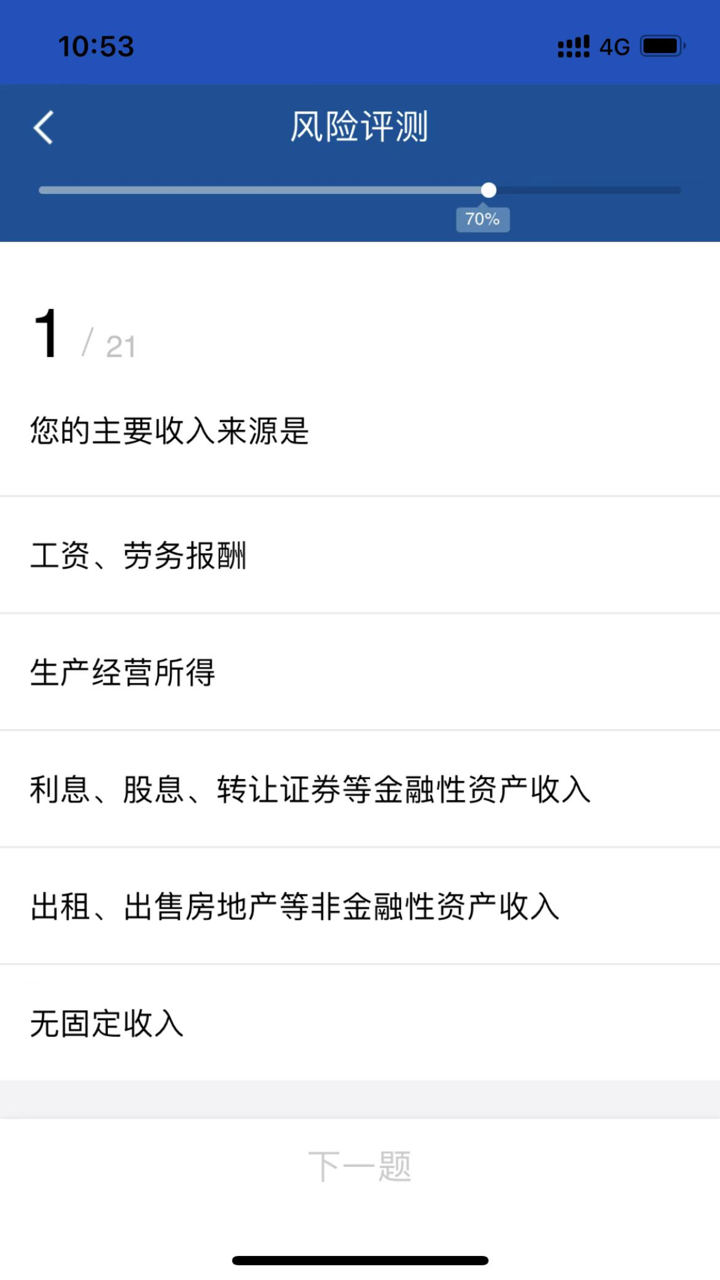Go back from 风险评测 page
The width and height of the screenshot is (720, 1280).
[43, 128]
